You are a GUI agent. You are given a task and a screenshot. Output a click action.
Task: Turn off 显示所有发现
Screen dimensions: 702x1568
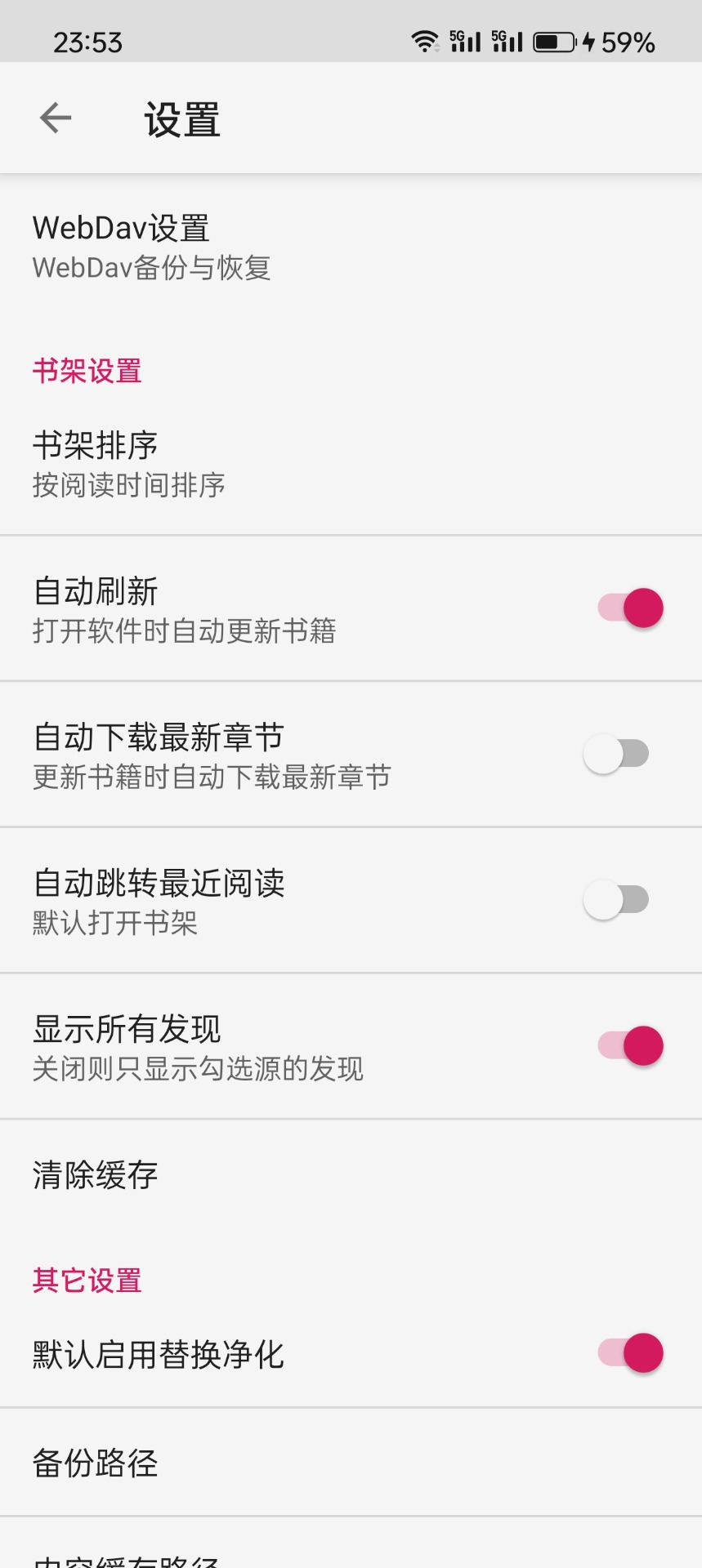pyautogui.click(x=630, y=1045)
